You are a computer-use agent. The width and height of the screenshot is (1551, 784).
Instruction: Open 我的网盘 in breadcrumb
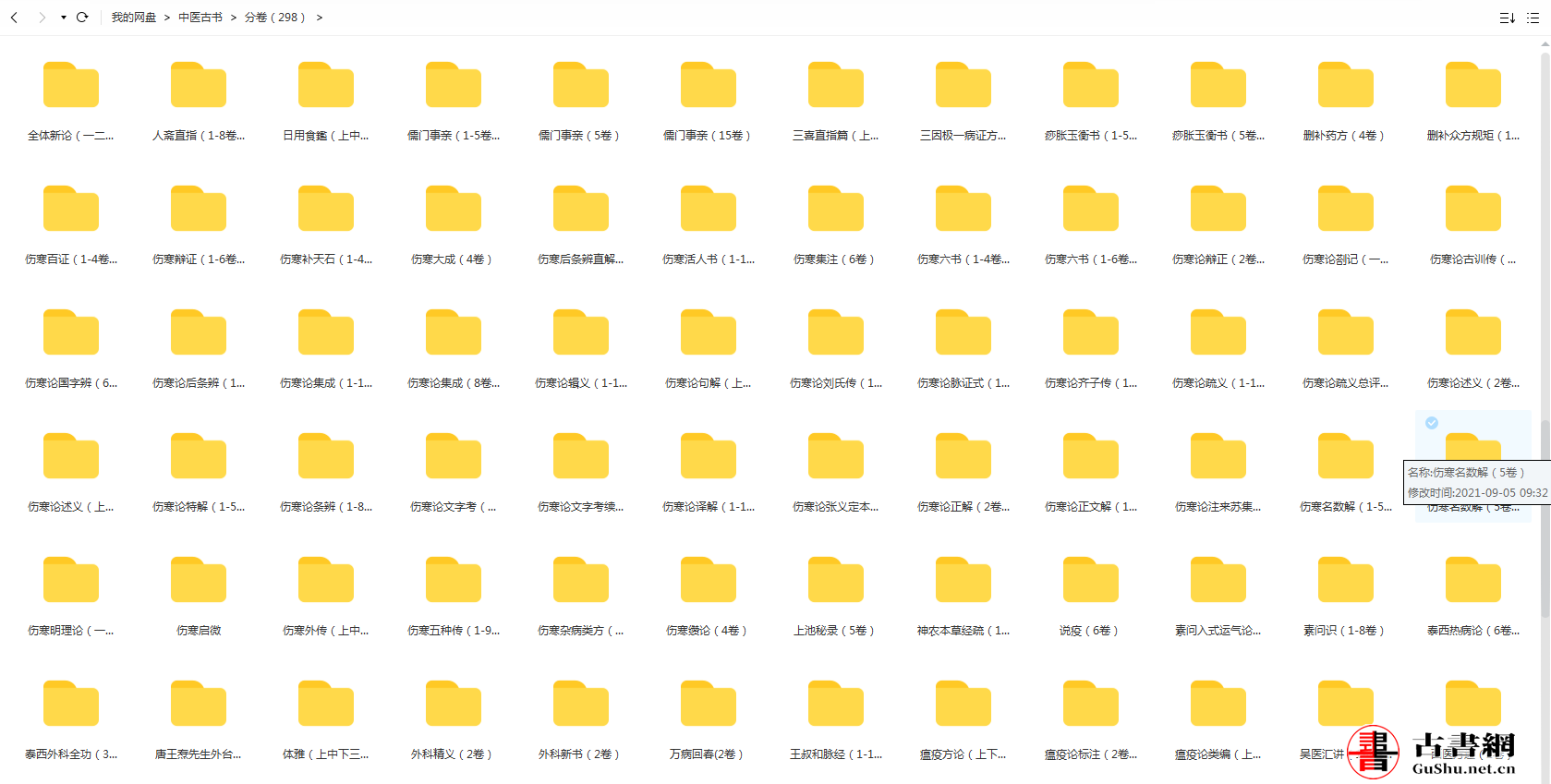click(x=134, y=18)
